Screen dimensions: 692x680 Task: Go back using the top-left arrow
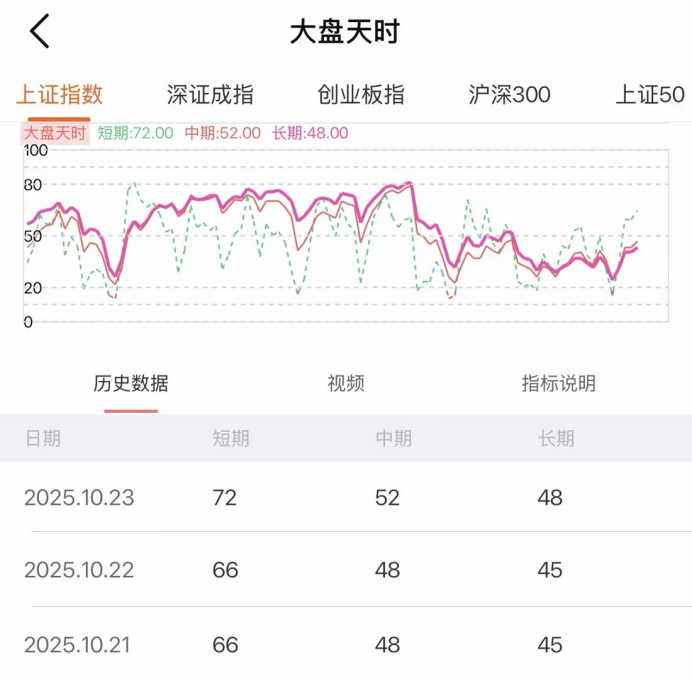click(40, 32)
